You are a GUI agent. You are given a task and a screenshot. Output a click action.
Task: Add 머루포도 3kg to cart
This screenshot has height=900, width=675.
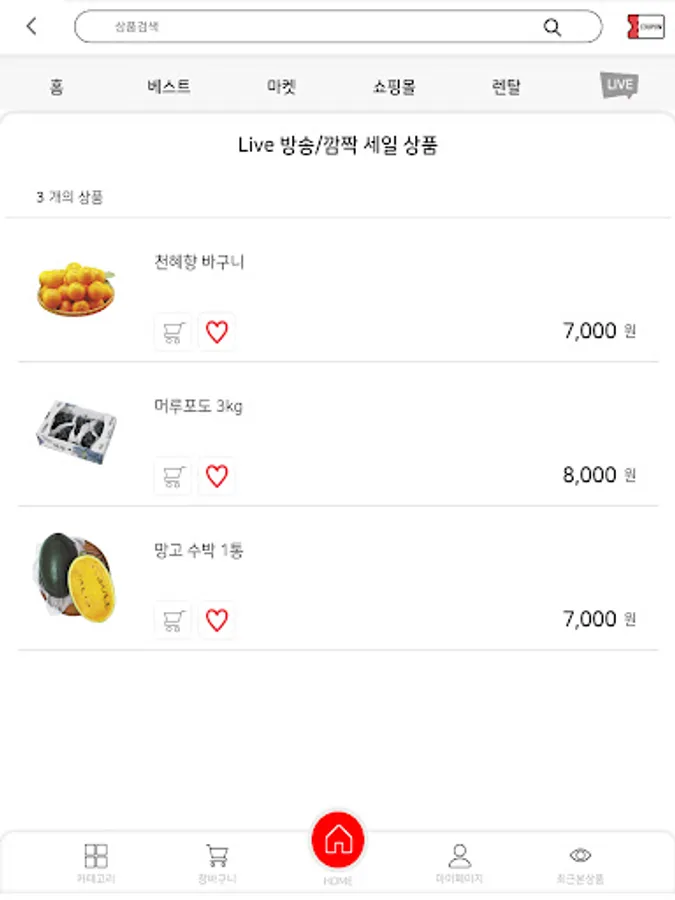[x=173, y=476]
